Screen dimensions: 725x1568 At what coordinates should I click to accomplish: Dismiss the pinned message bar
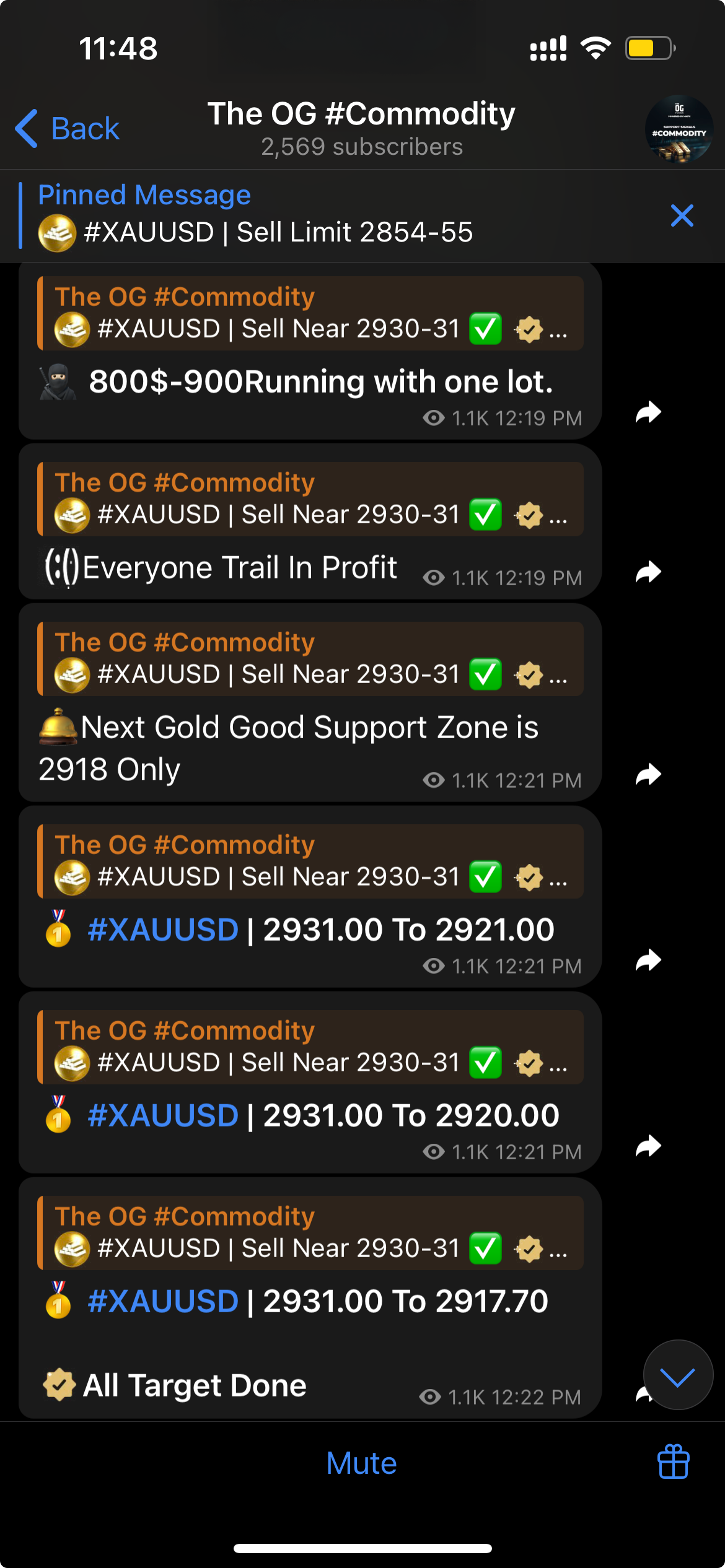[x=682, y=216]
